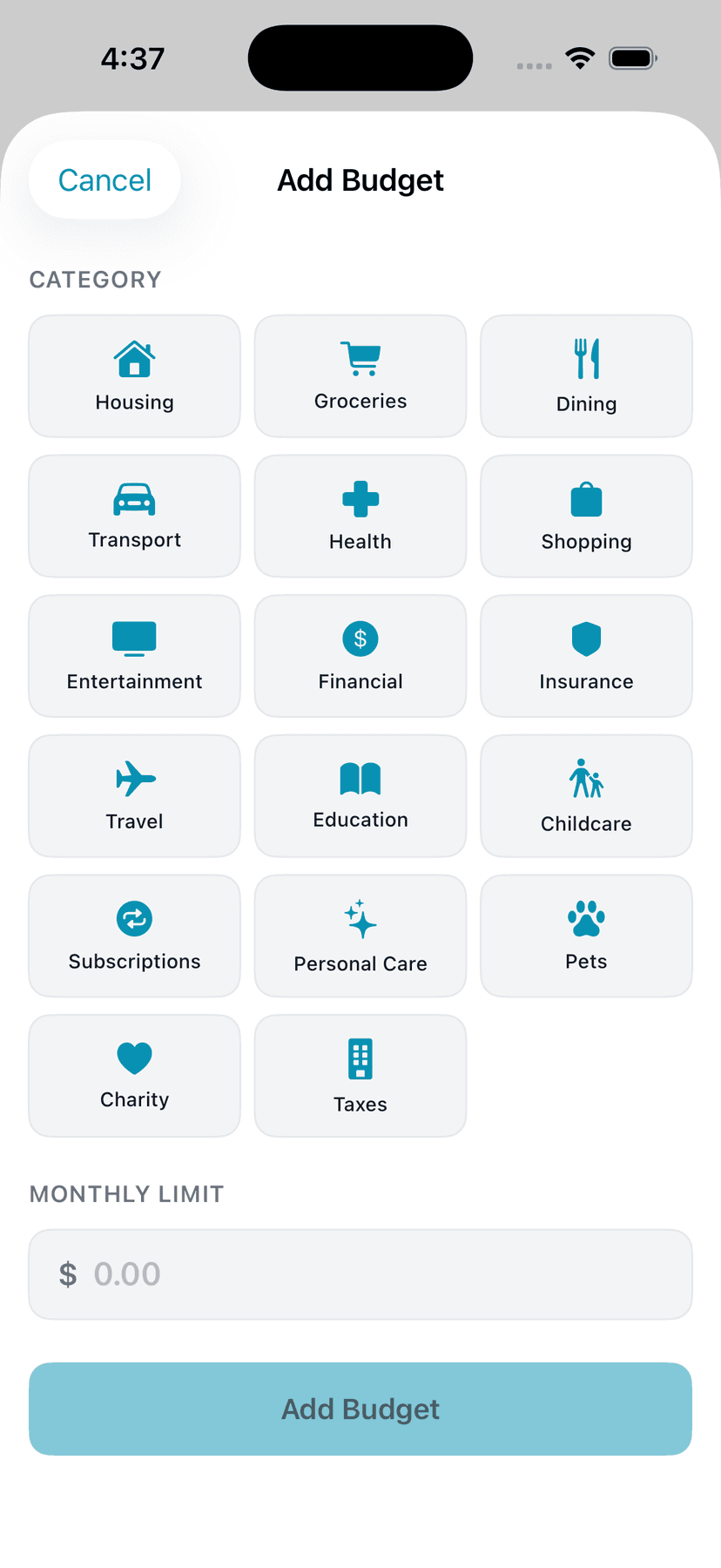Select the Childcare category icon
The width and height of the screenshot is (721, 1568).
(x=586, y=778)
